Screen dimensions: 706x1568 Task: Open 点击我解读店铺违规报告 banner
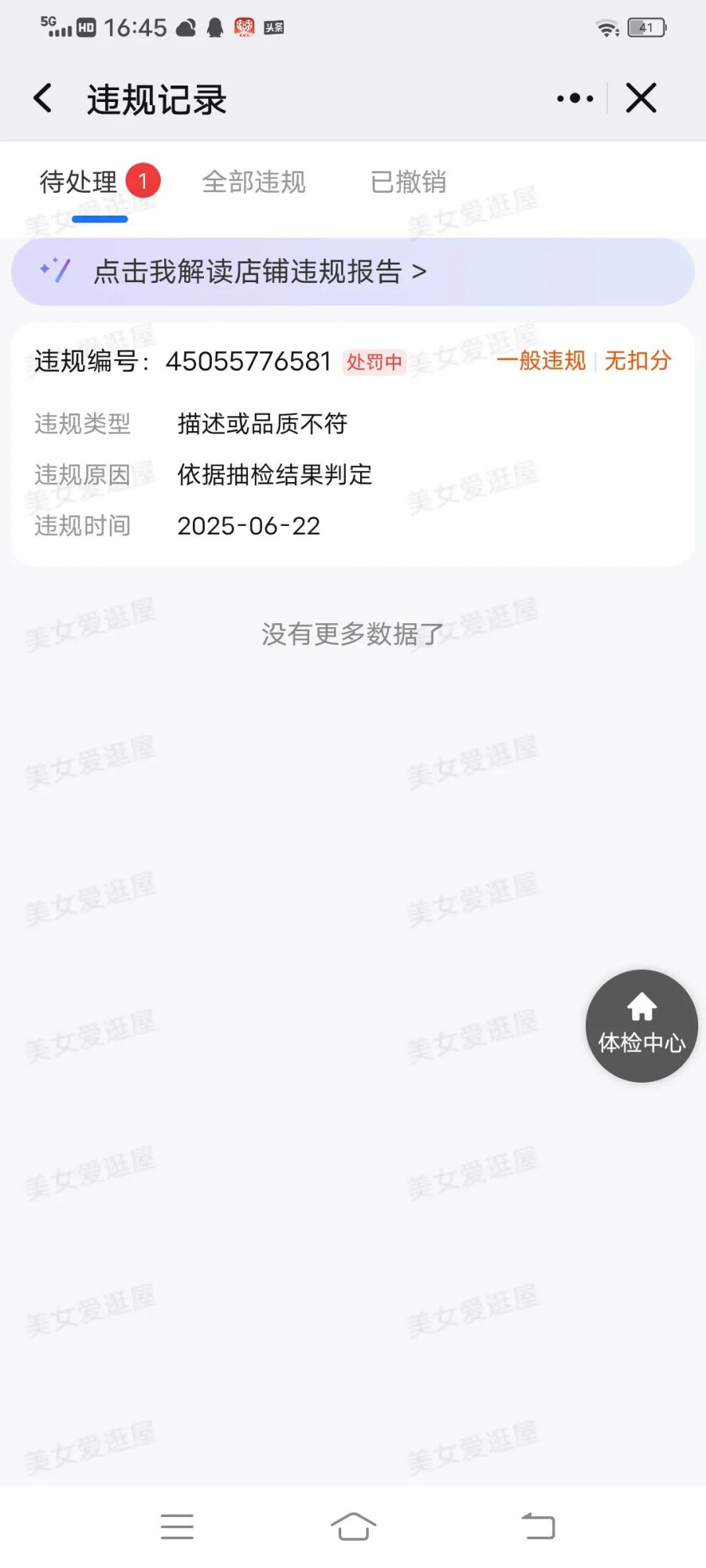[x=352, y=272]
